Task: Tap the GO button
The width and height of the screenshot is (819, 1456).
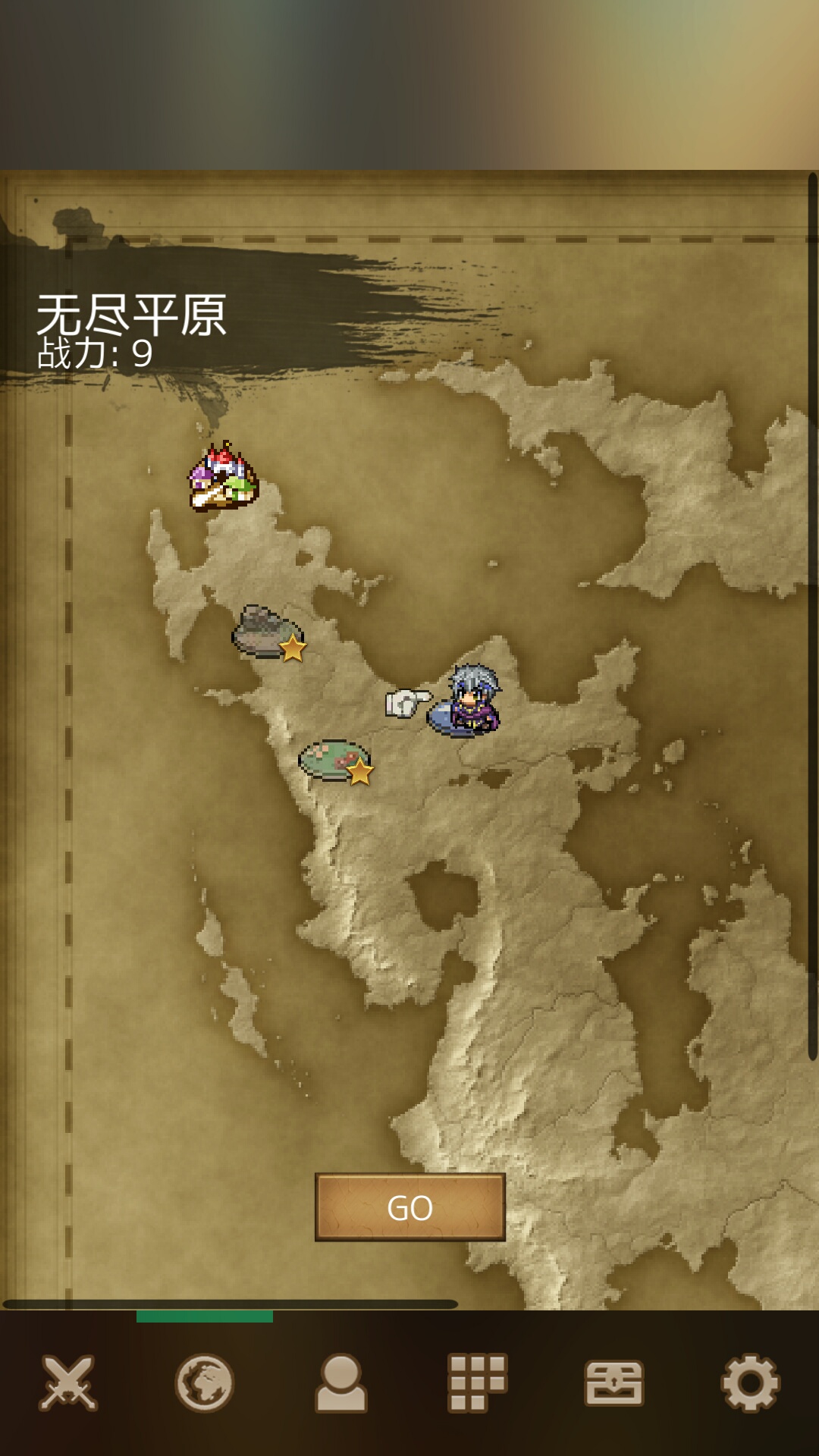Action: [409, 1207]
